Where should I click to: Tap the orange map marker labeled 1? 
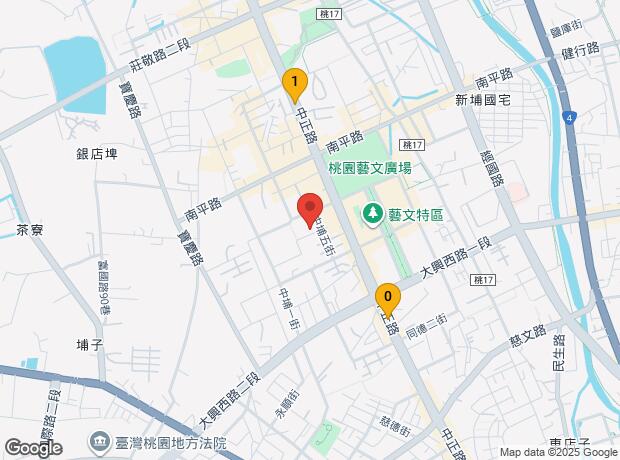(x=293, y=82)
